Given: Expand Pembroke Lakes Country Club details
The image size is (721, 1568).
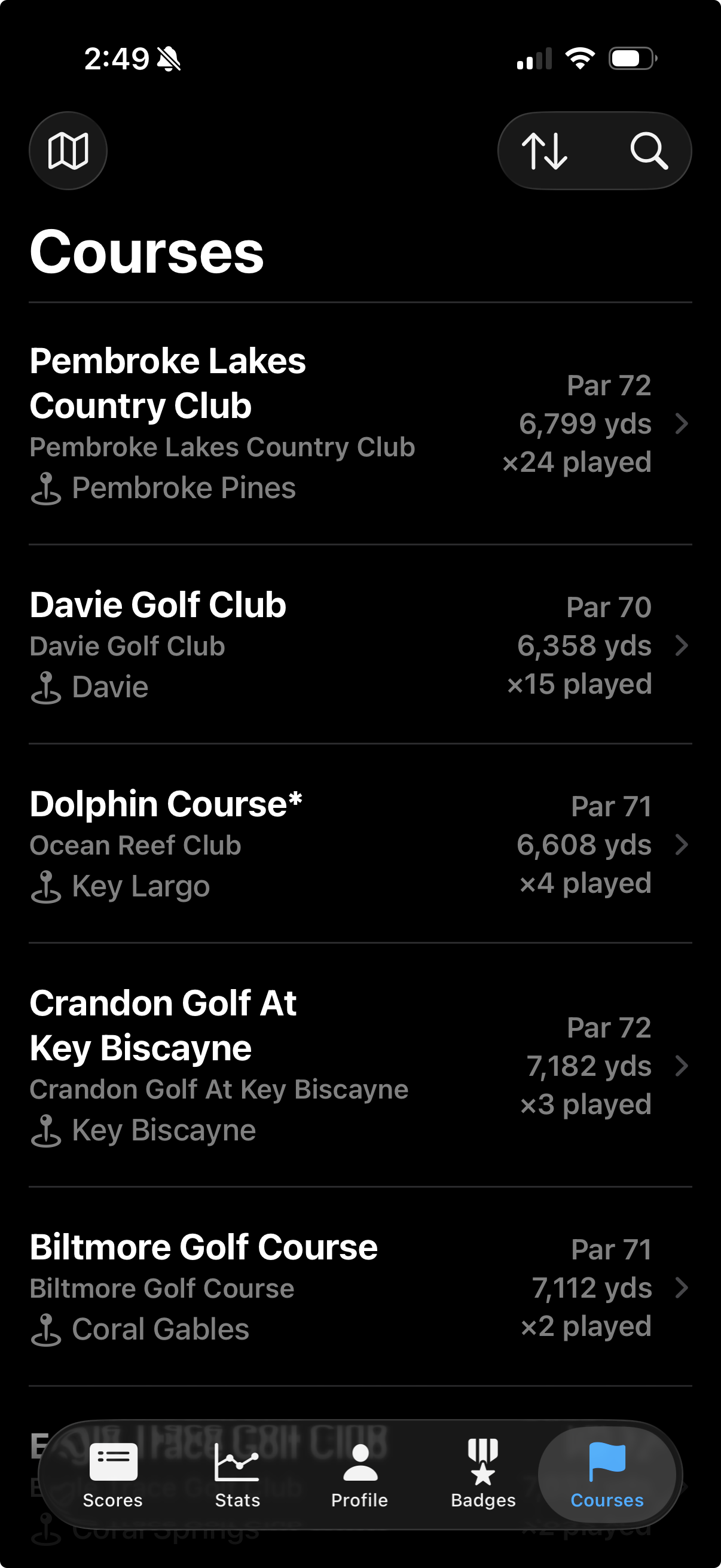Looking at the screenshot, I should [682, 423].
